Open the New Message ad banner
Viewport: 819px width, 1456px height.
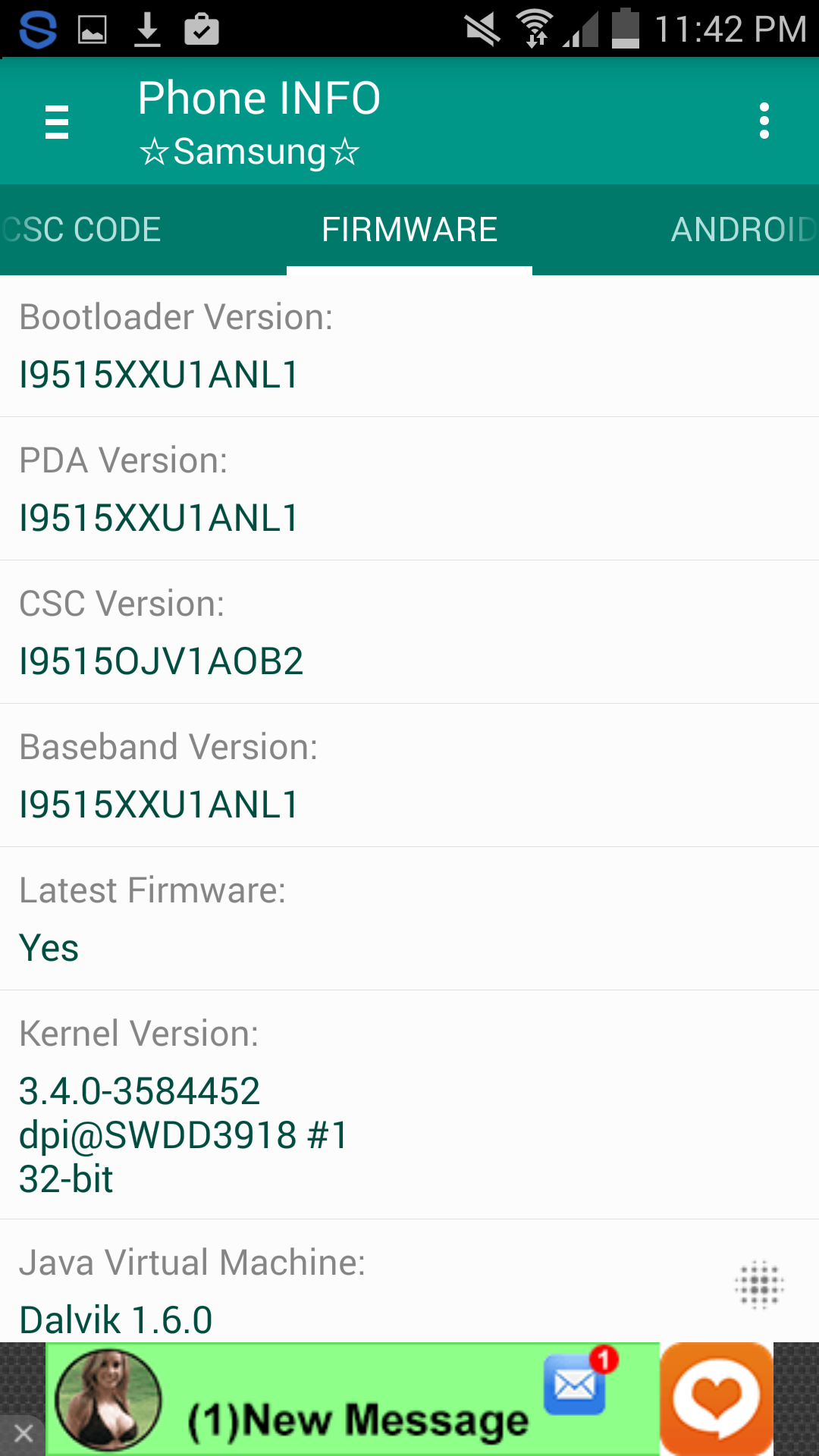coord(409,1399)
